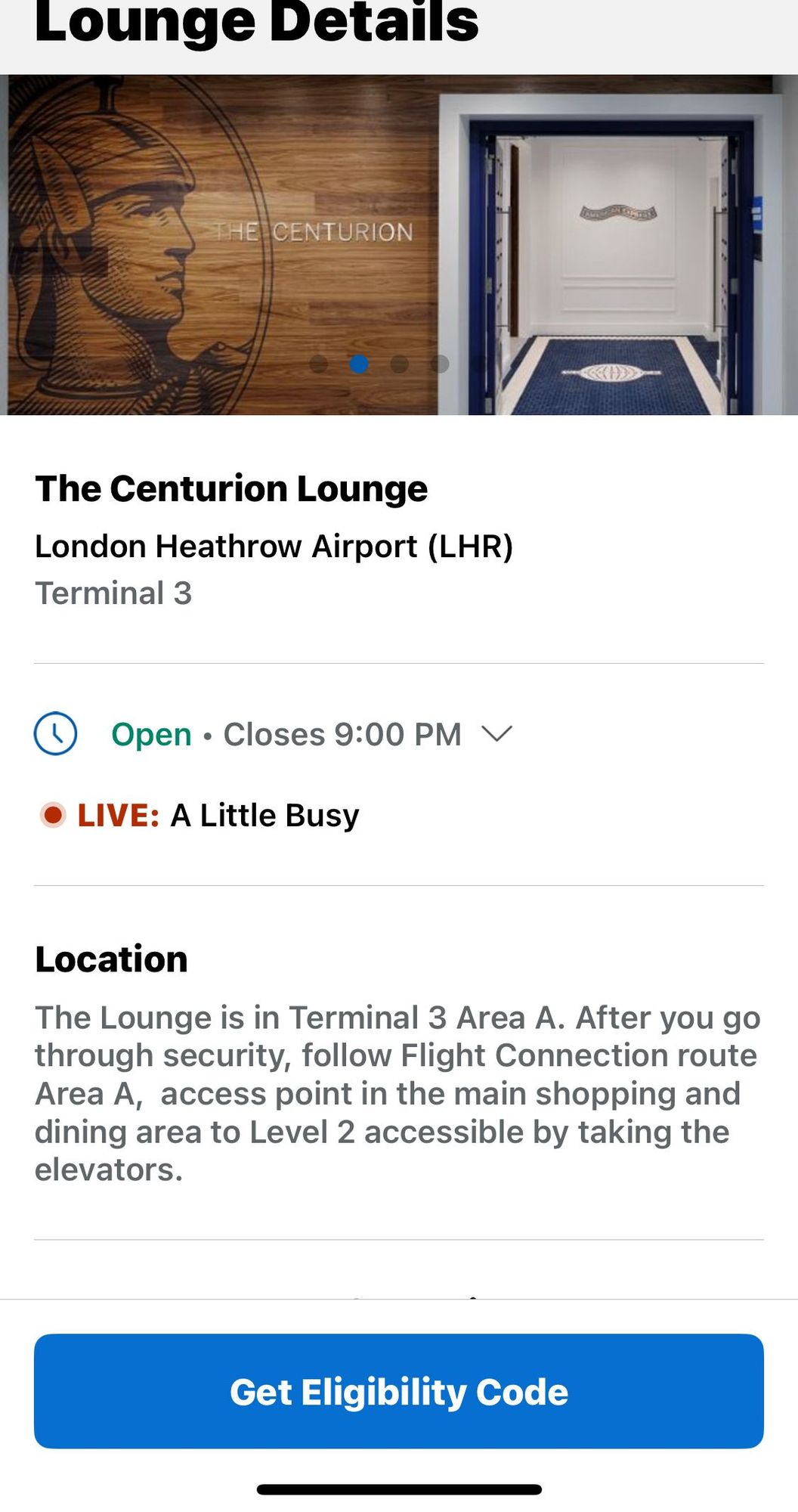Screen dimensions: 798x1512
Task: Get the lounge eligibility code
Action: coord(398,1391)
